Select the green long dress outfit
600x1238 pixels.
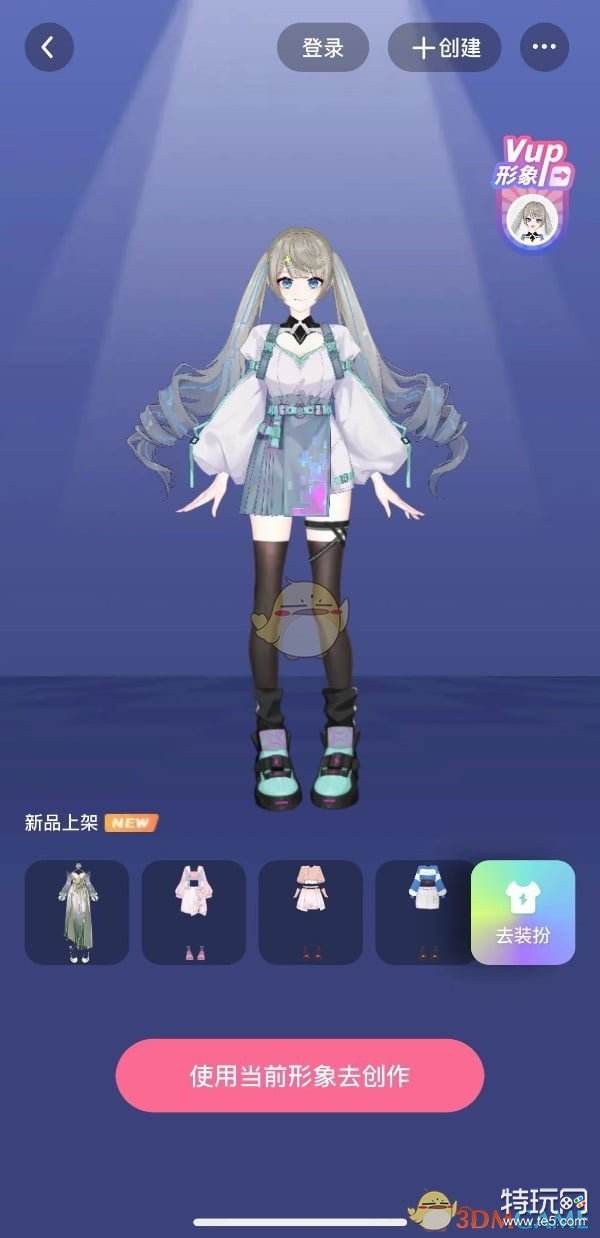pos(77,912)
